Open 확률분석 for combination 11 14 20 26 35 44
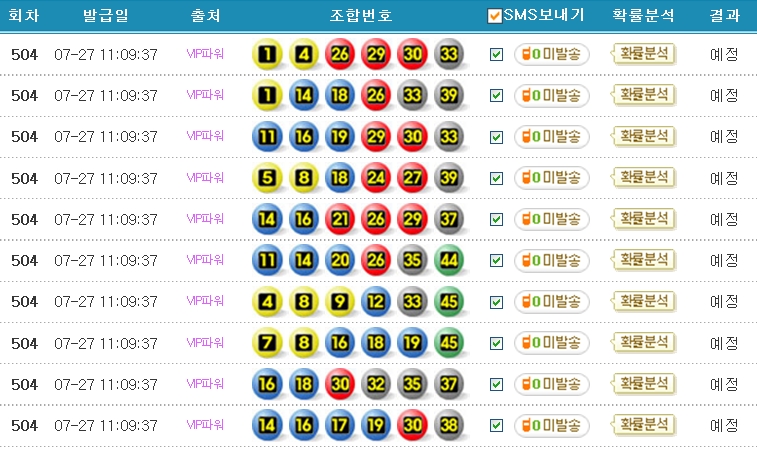 (643, 260)
